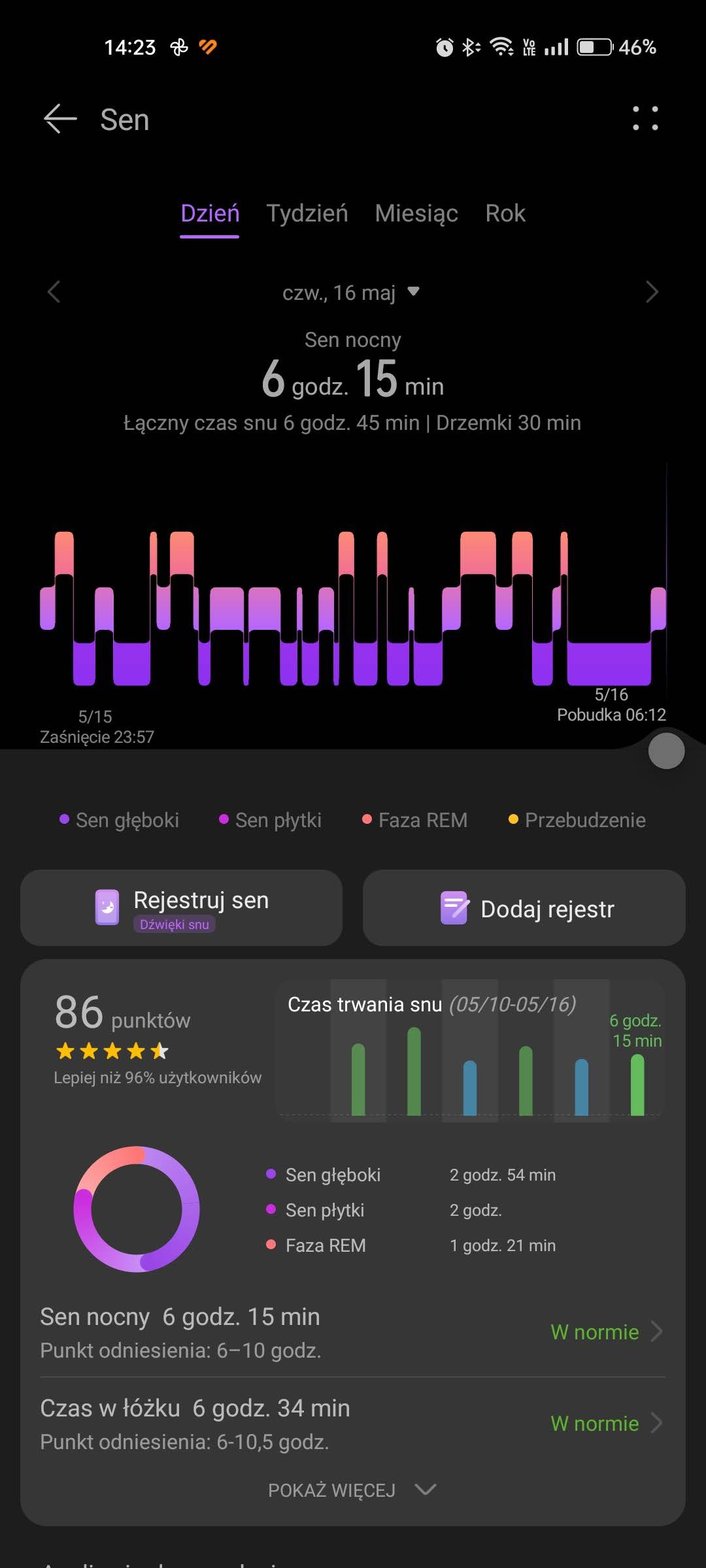Open Sen nocny details row
Viewport: 706px width, 1568px height.
coord(352,1332)
